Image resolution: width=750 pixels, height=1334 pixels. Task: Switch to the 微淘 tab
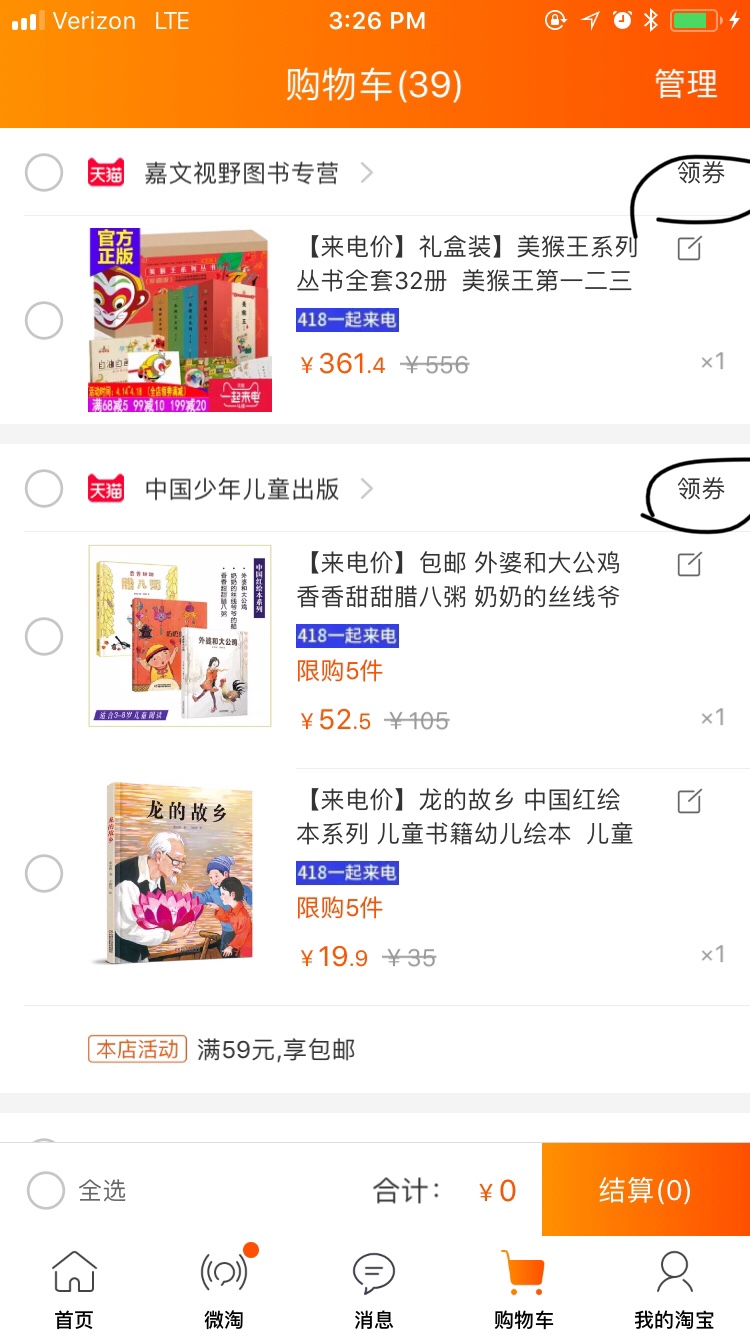click(x=224, y=1290)
